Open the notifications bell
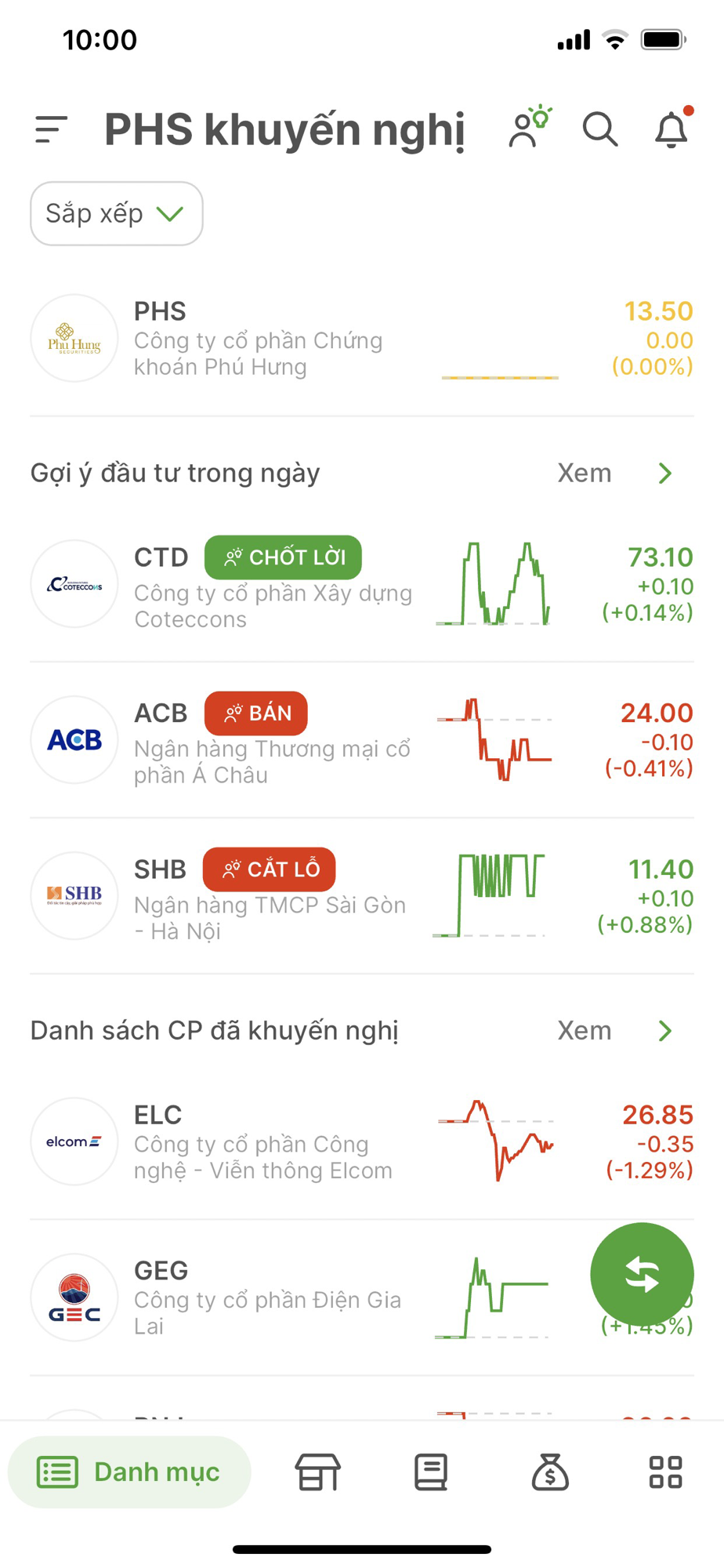The image size is (724, 1568). click(672, 129)
